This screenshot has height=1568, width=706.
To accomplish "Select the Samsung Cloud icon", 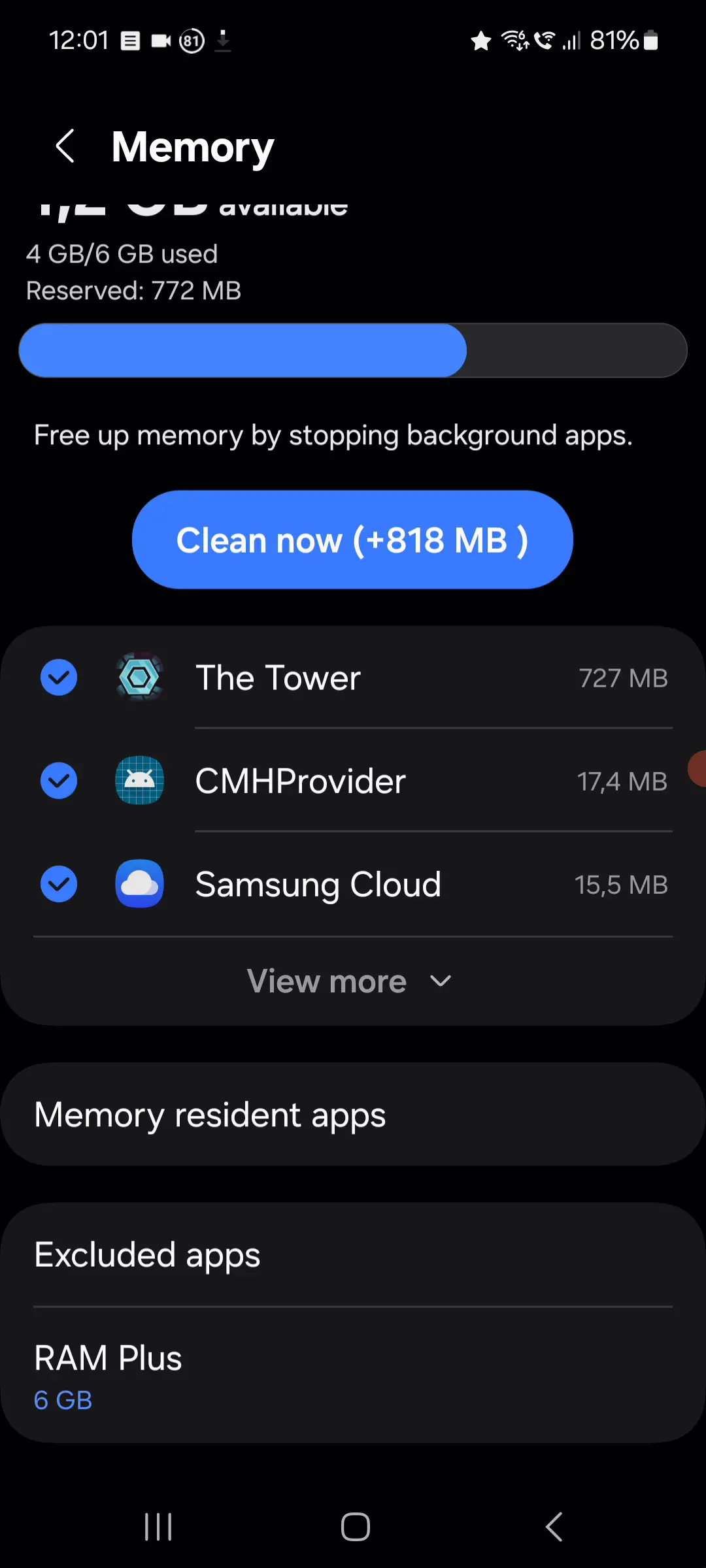I will point(140,884).
